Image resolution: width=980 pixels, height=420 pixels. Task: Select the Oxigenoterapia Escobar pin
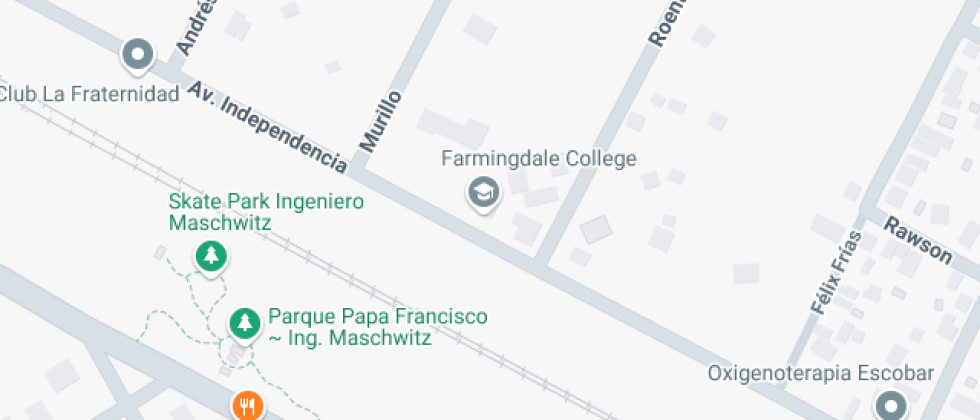pyautogui.click(x=890, y=405)
